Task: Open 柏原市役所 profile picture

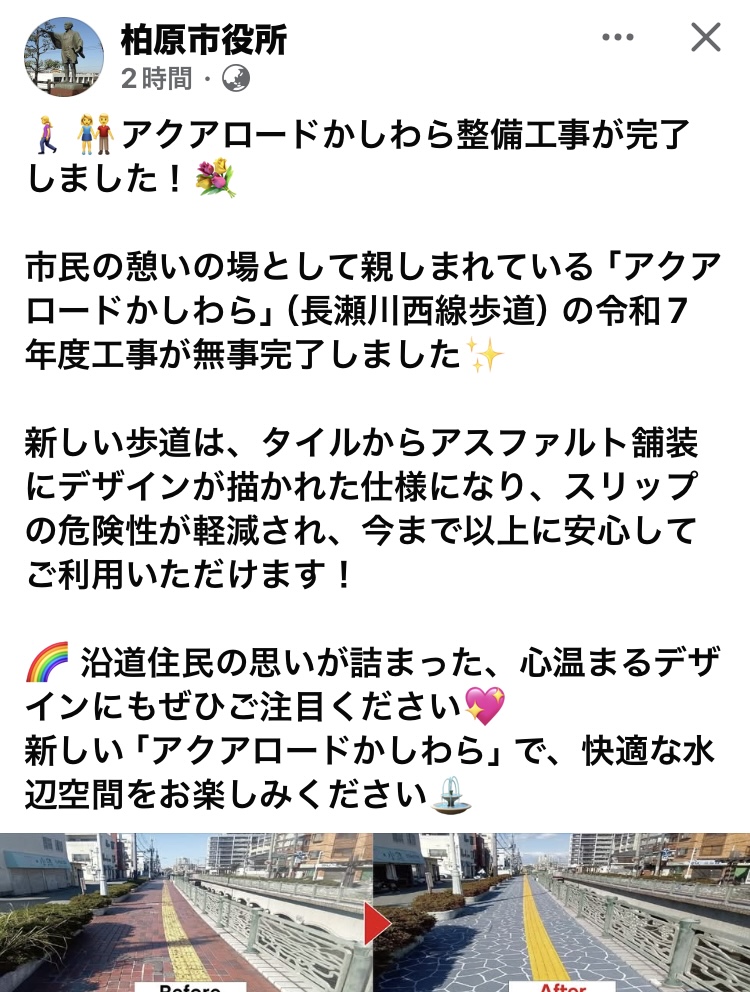Action: pos(63,57)
